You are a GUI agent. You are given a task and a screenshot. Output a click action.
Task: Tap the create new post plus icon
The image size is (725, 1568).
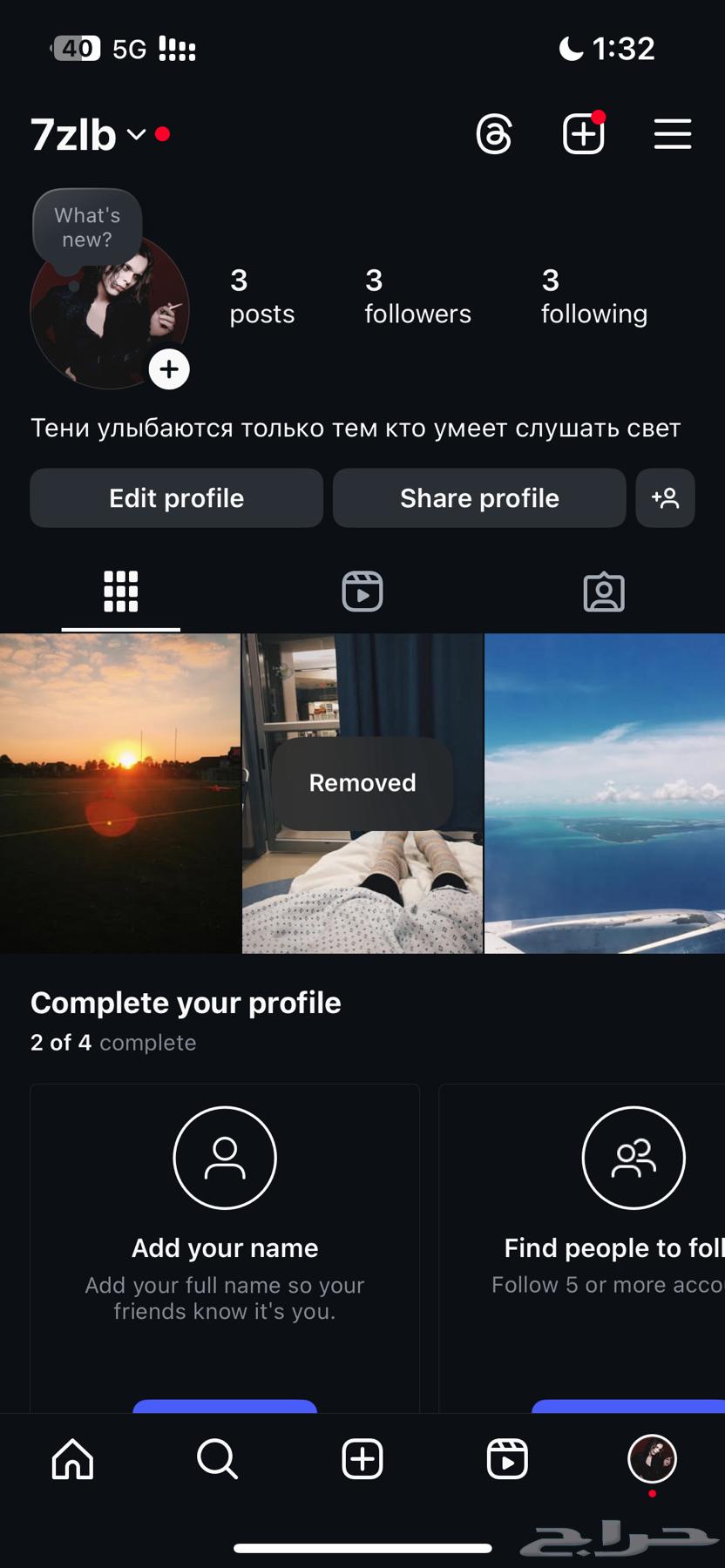point(583,133)
